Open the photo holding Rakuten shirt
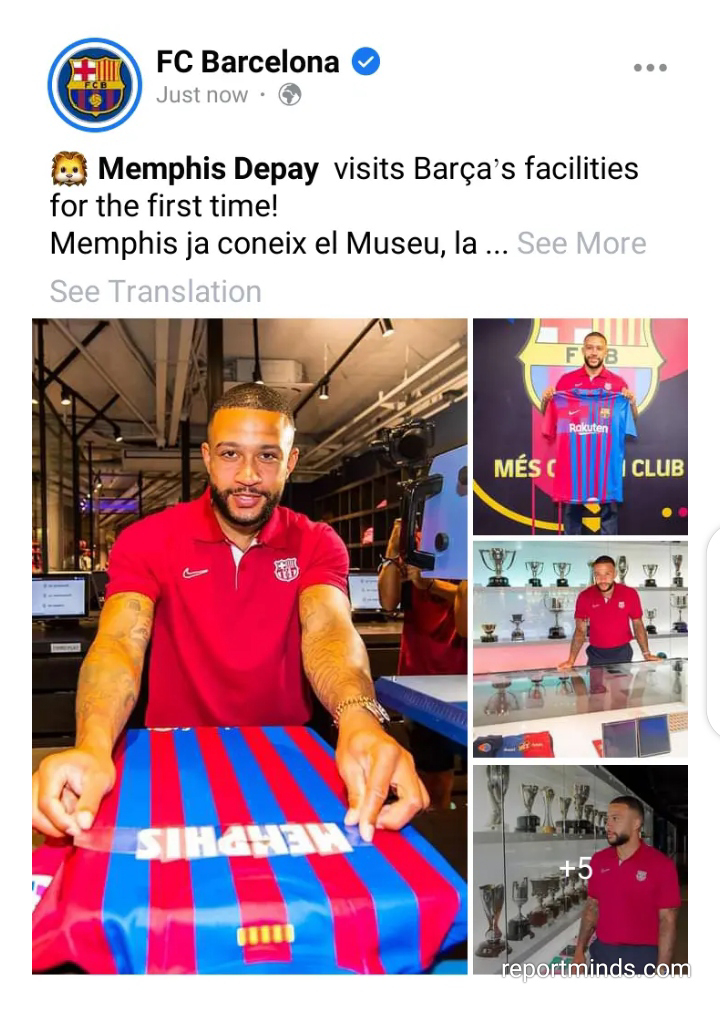The width and height of the screenshot is (720, 1016). click(x=580, y=426)
